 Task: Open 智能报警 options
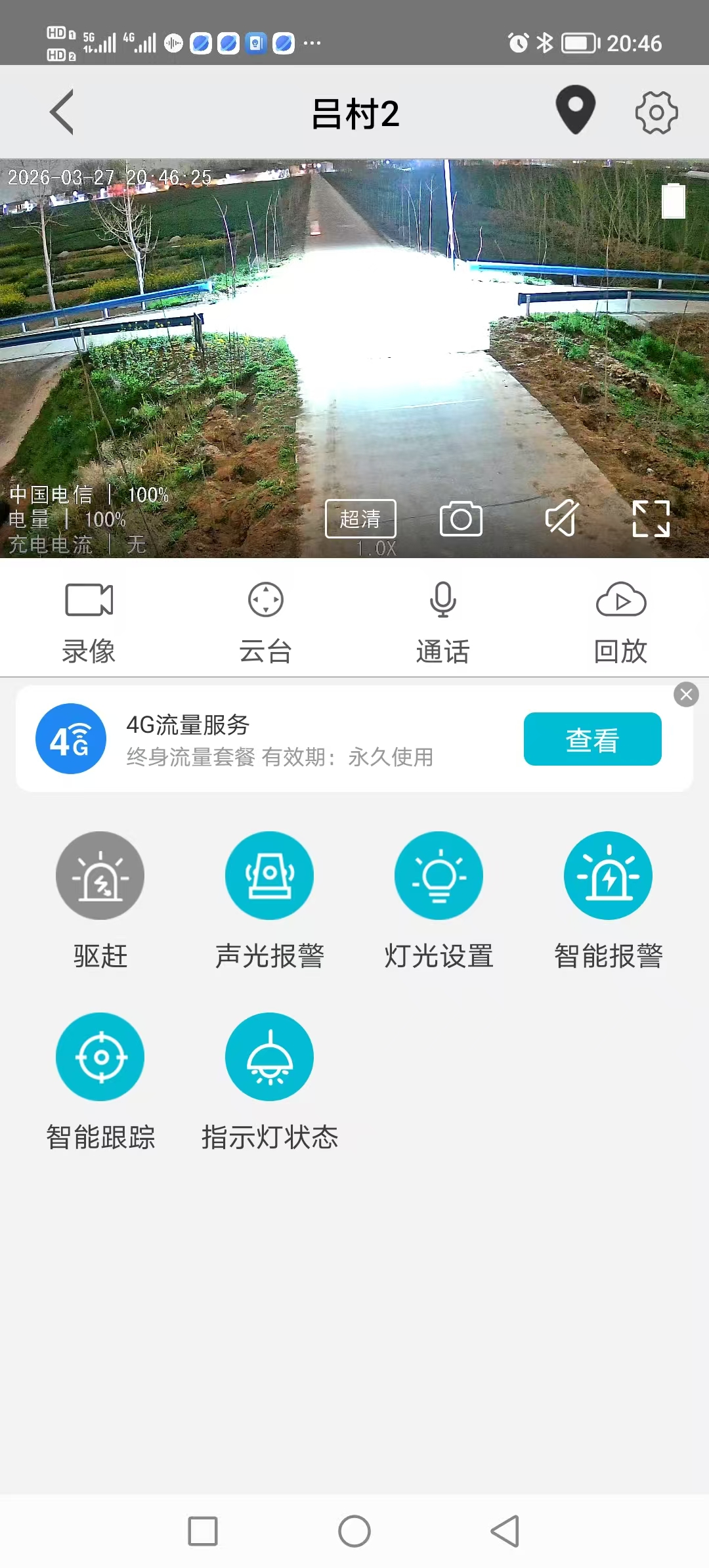pos(608,876)
